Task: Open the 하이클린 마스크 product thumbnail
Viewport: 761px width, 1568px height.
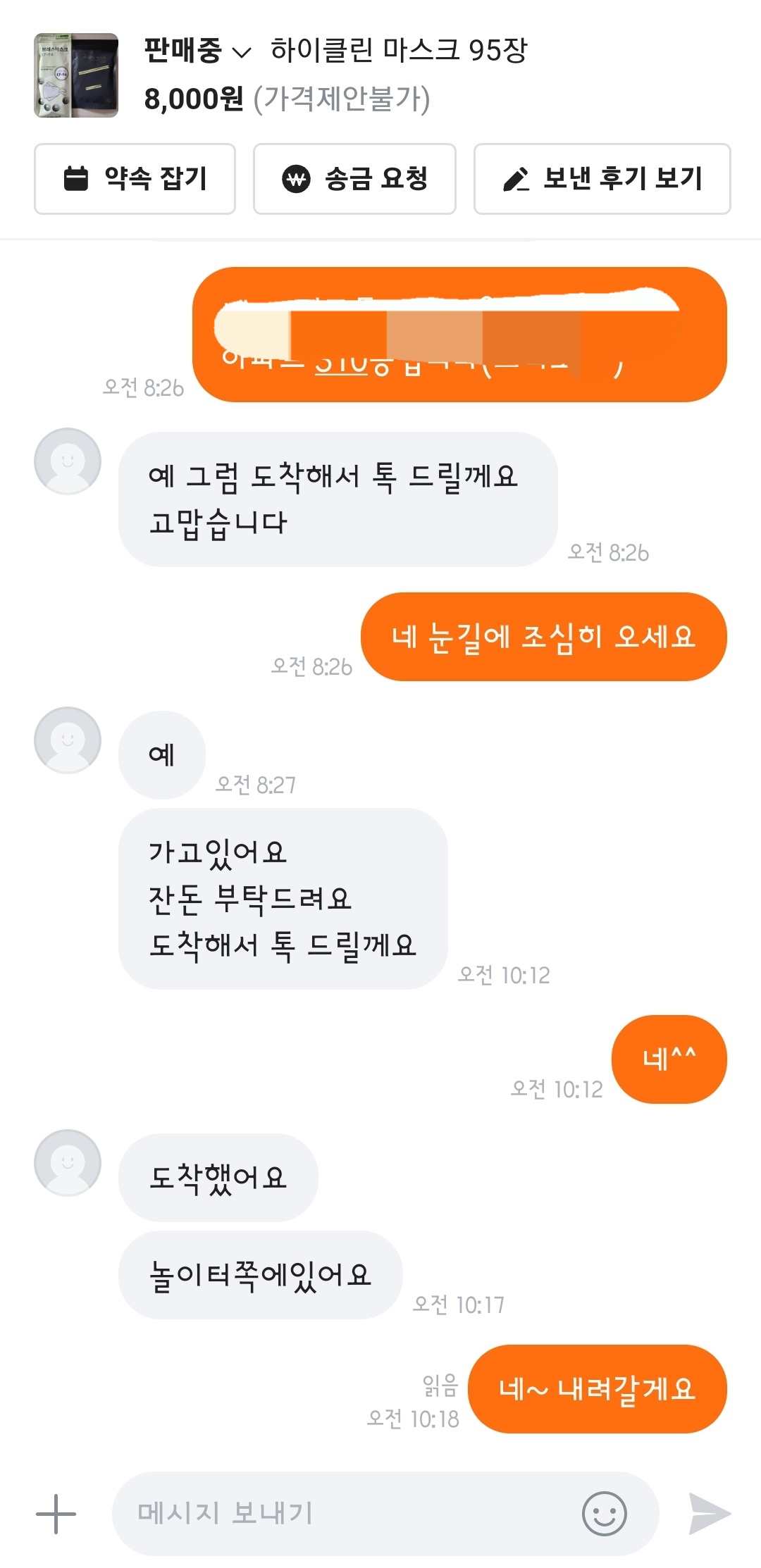Action: click(x=76, y=75)
